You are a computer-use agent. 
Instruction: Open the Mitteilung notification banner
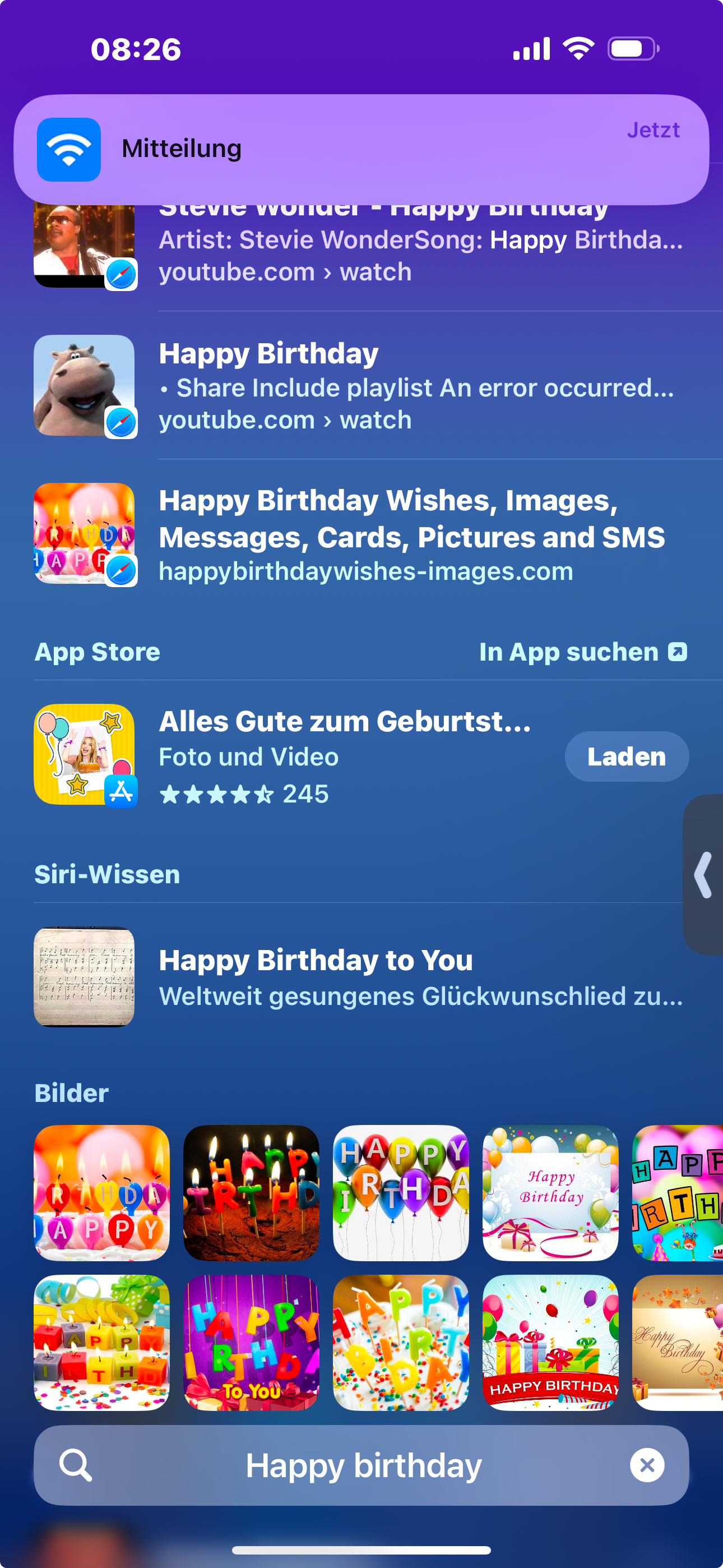pyautogui.click(x=361, y=149)
